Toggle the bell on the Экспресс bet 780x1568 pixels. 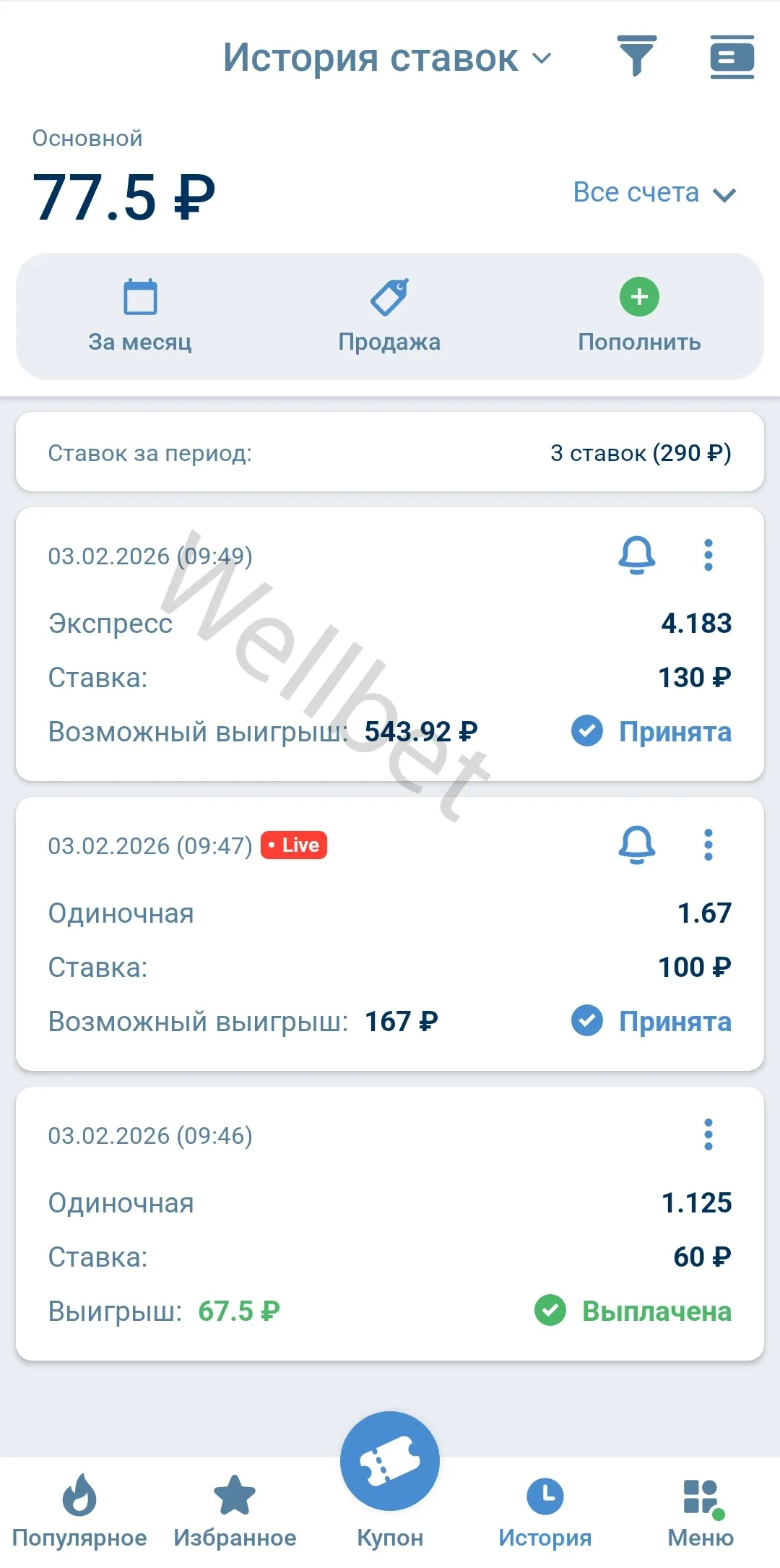[637, 555]
